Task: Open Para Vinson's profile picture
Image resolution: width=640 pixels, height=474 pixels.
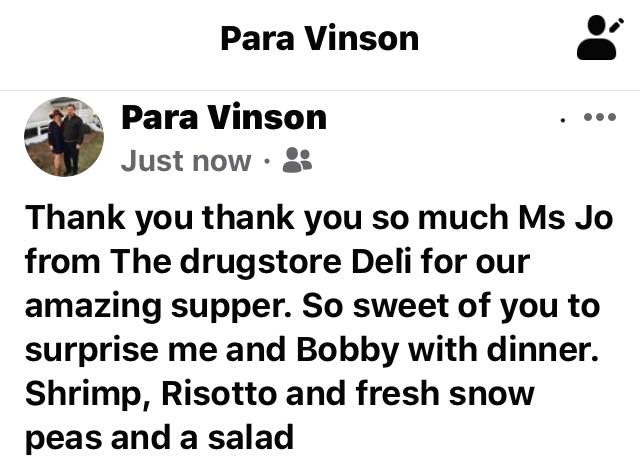Action: tap(63, 137)
